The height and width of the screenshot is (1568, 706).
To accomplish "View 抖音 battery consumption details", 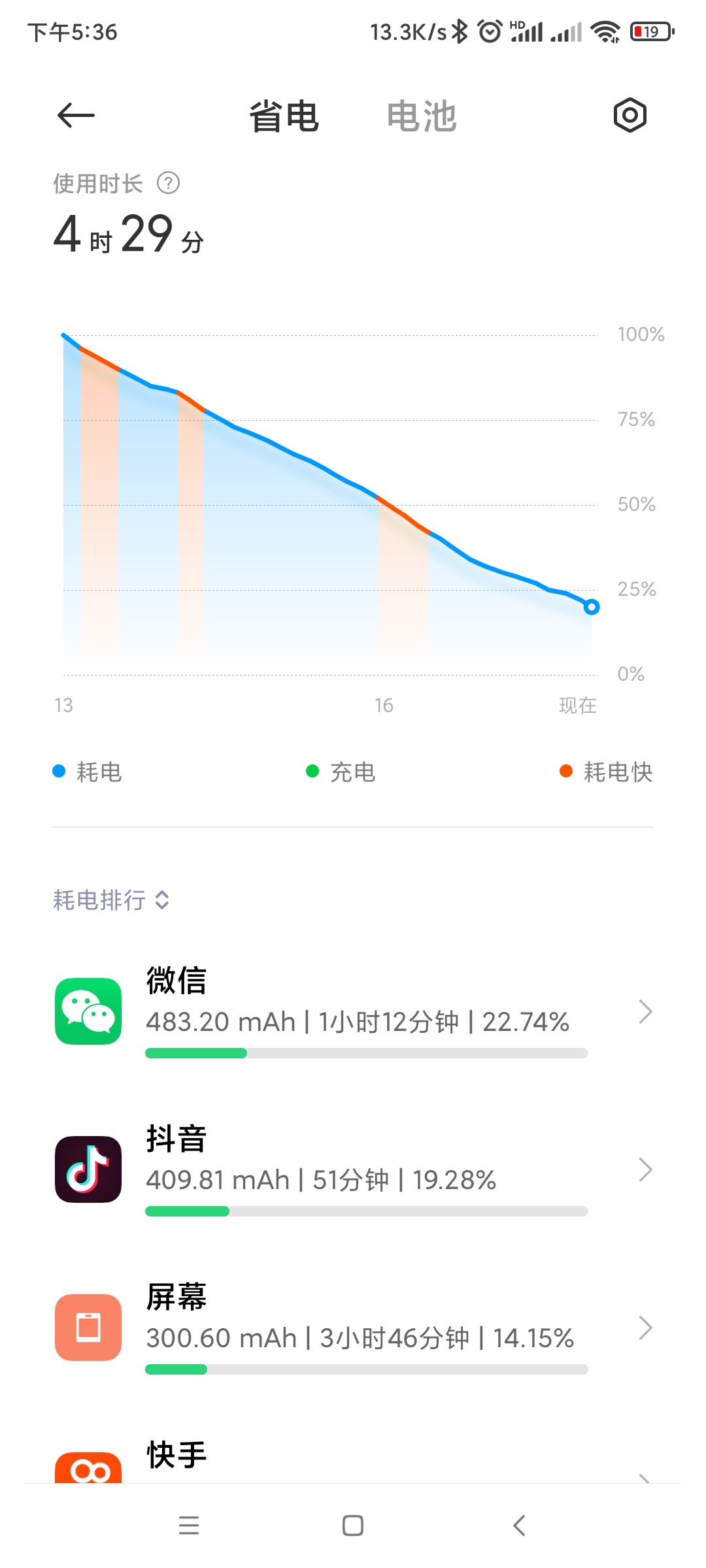I will point(353,1169).
